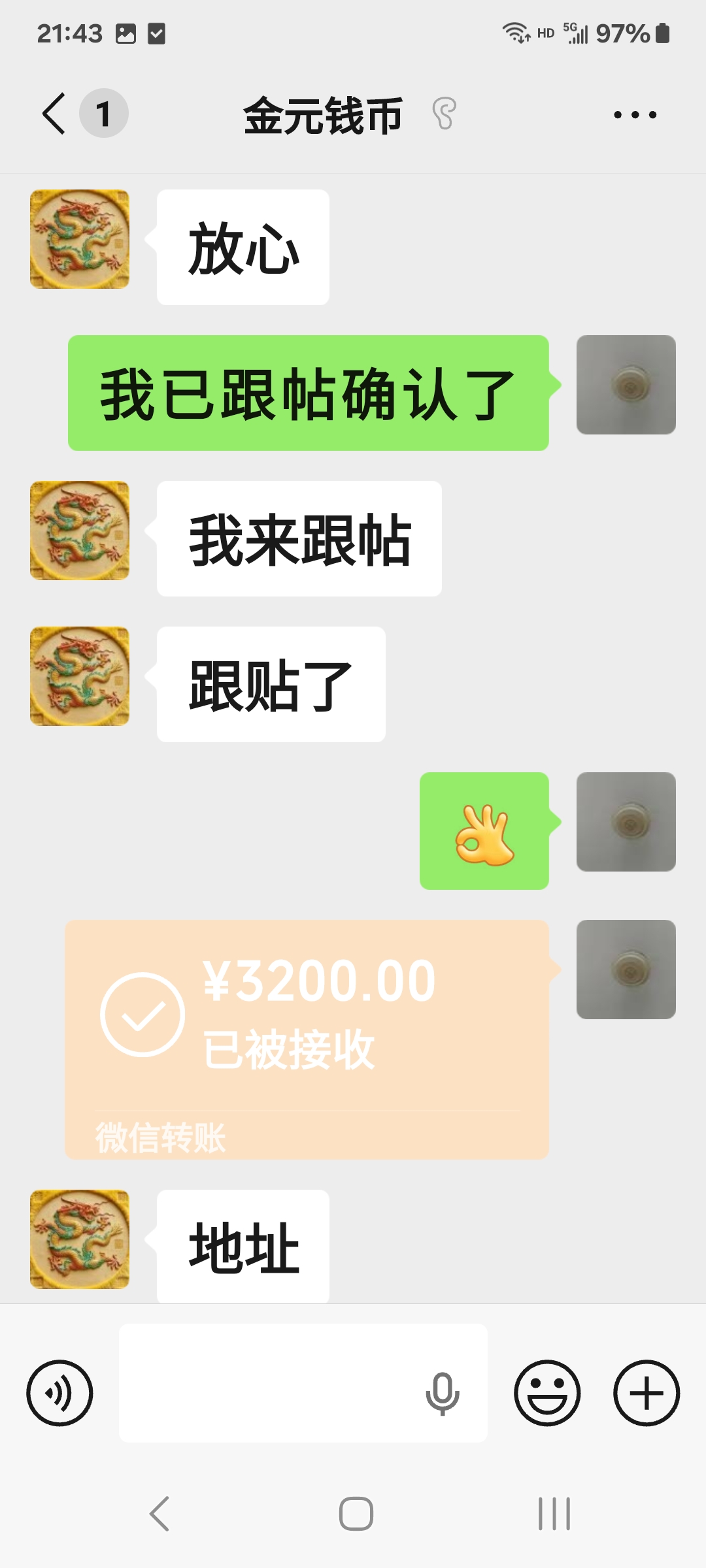Focus the message text field
Image resolution: width=706 pixels, height=1568 pixels.
tap(268, 1382)
